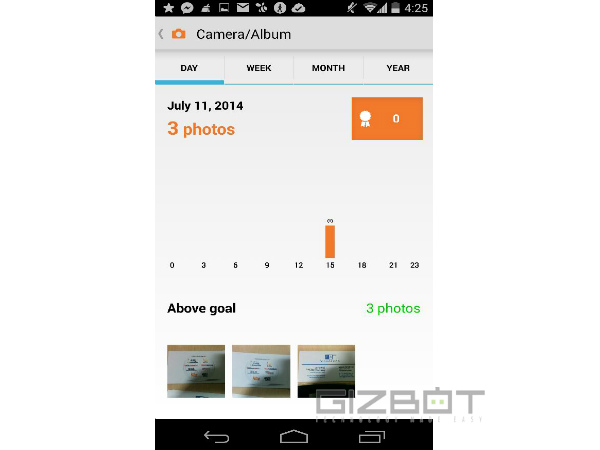Go back from Camera/Album

163,34
